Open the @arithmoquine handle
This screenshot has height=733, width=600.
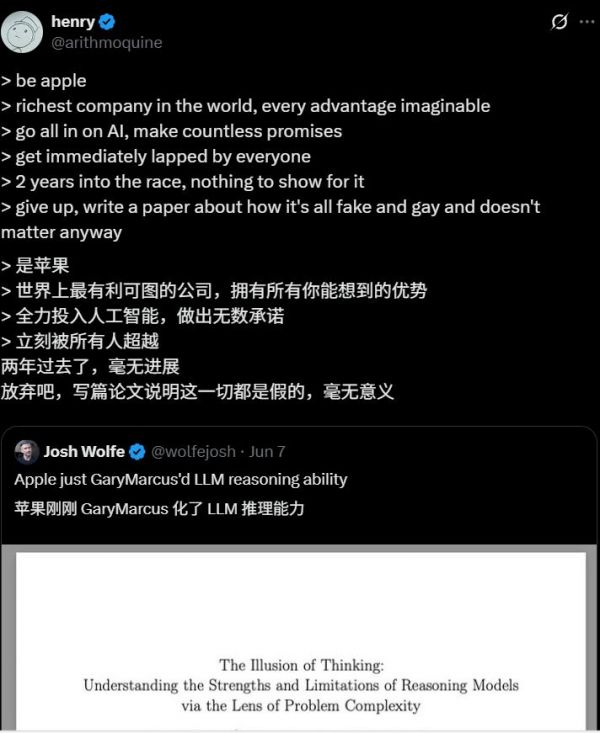pyautogui.click(x=106, y=43)
